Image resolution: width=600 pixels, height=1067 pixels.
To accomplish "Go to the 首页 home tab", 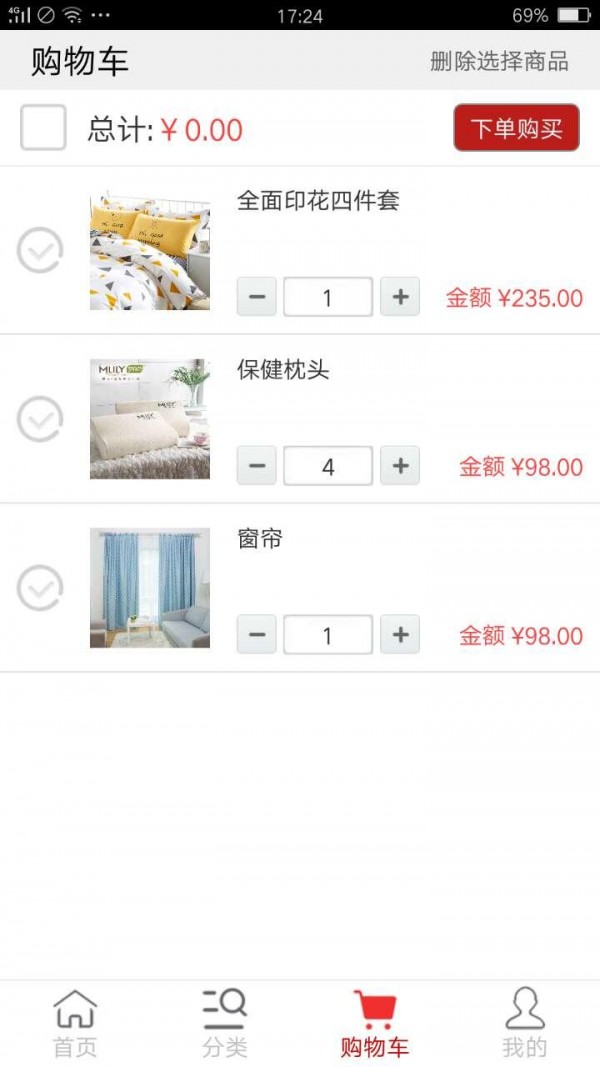I will click(75, 1023).
